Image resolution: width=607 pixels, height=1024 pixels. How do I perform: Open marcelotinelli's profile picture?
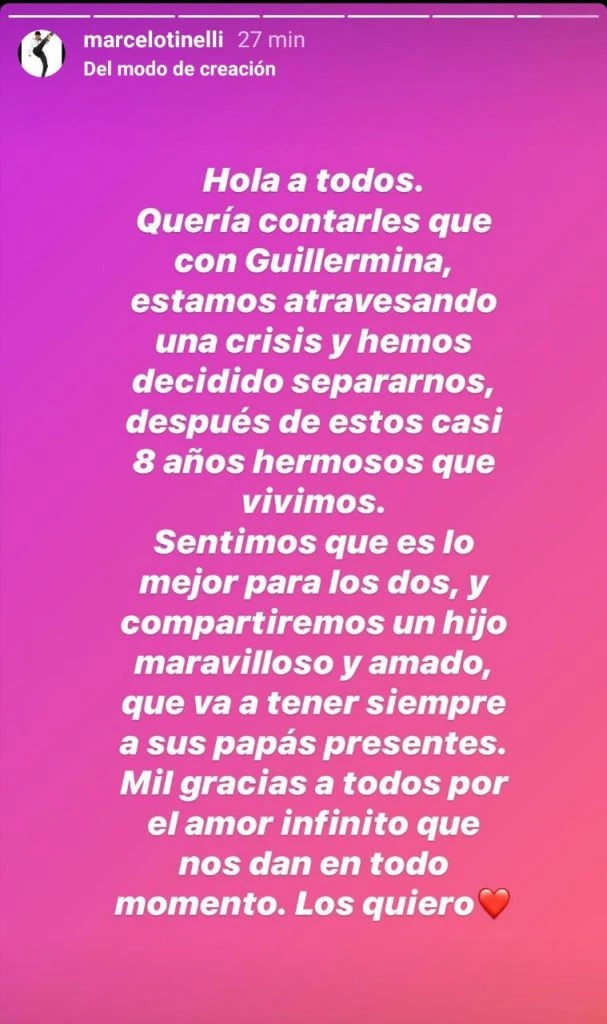coord(43,53)
